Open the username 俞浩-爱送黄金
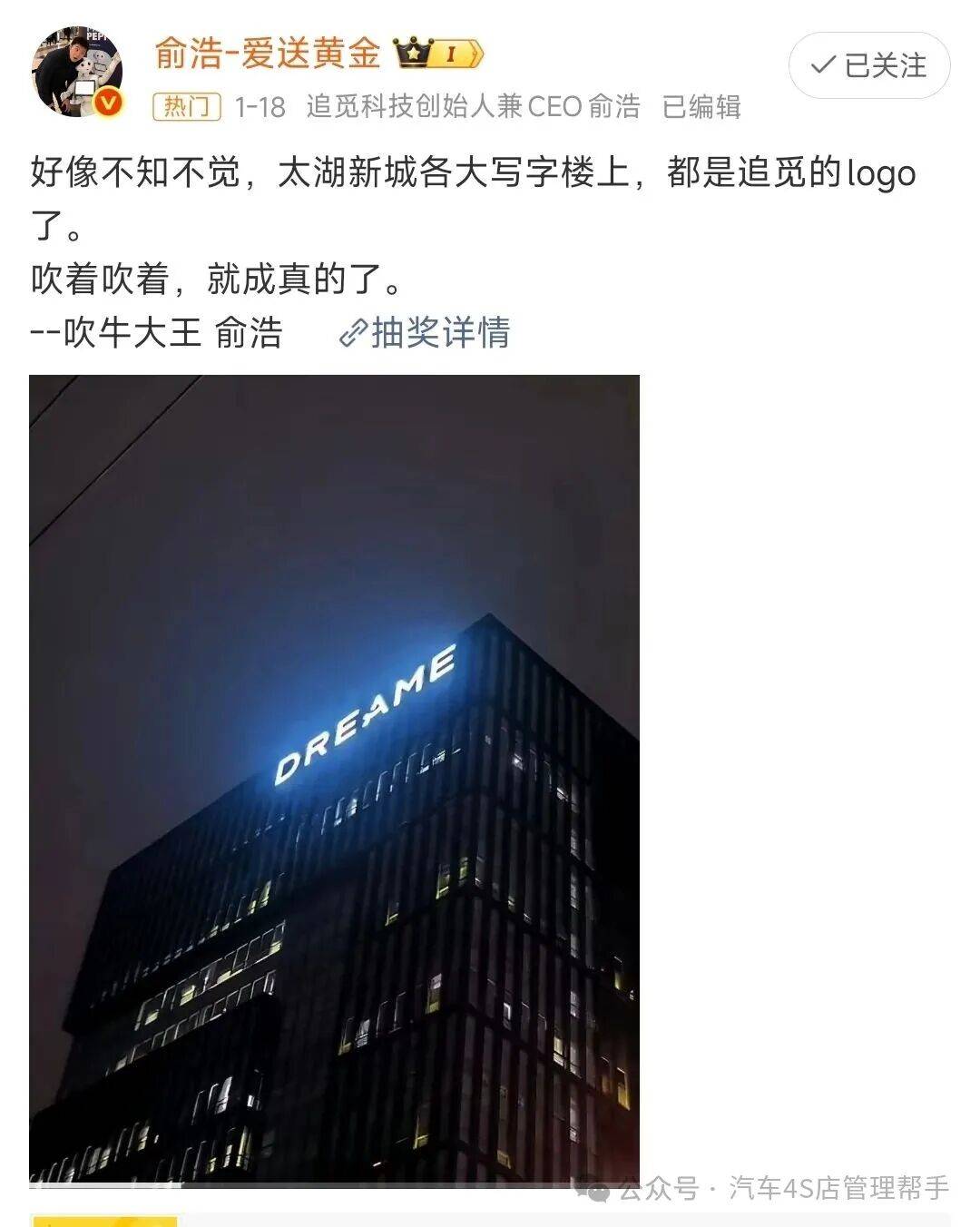This screenshot has width=980, height=1227. 267,53
